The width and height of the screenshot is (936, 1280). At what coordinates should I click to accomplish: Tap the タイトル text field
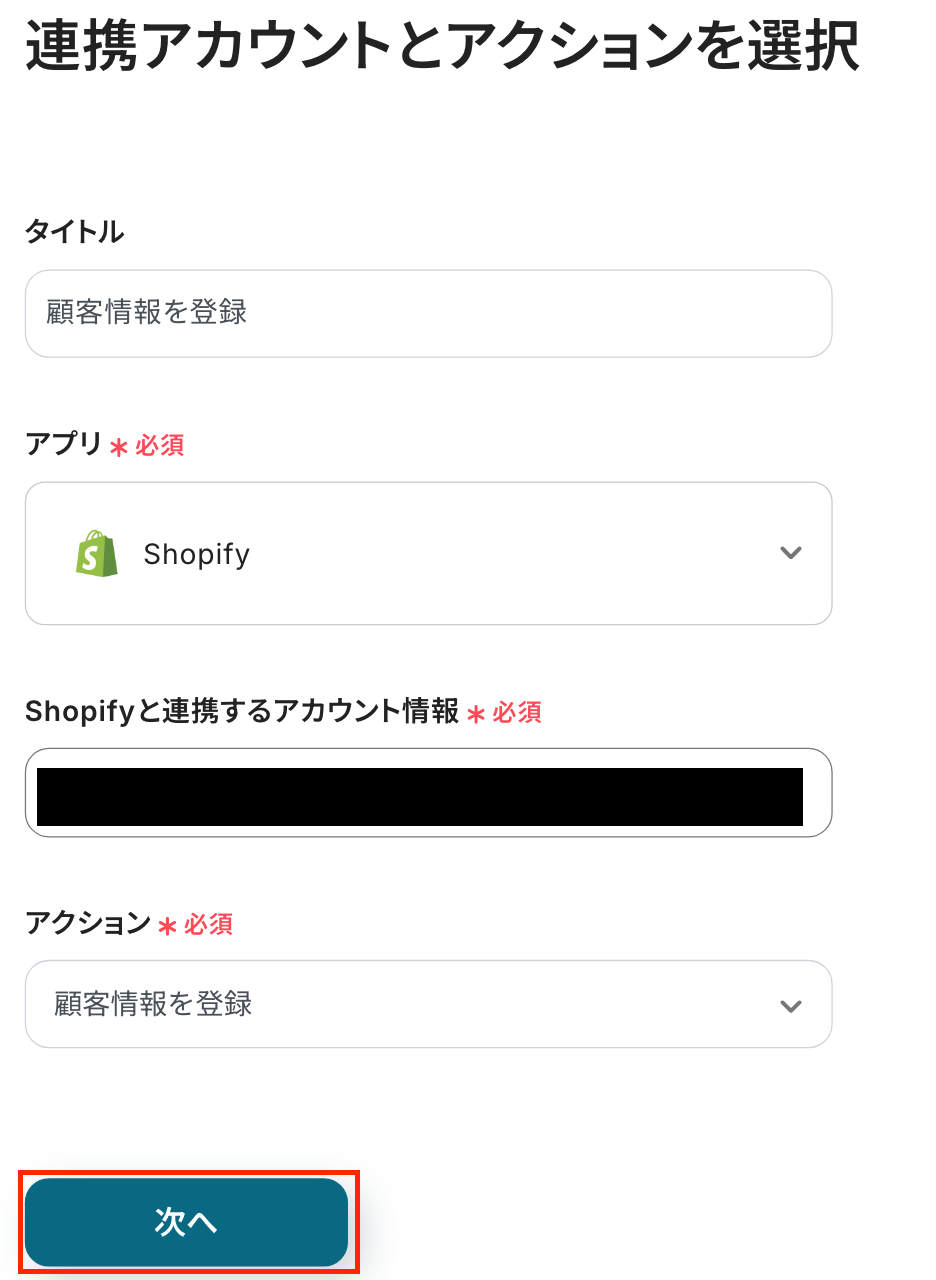[428, 313]
